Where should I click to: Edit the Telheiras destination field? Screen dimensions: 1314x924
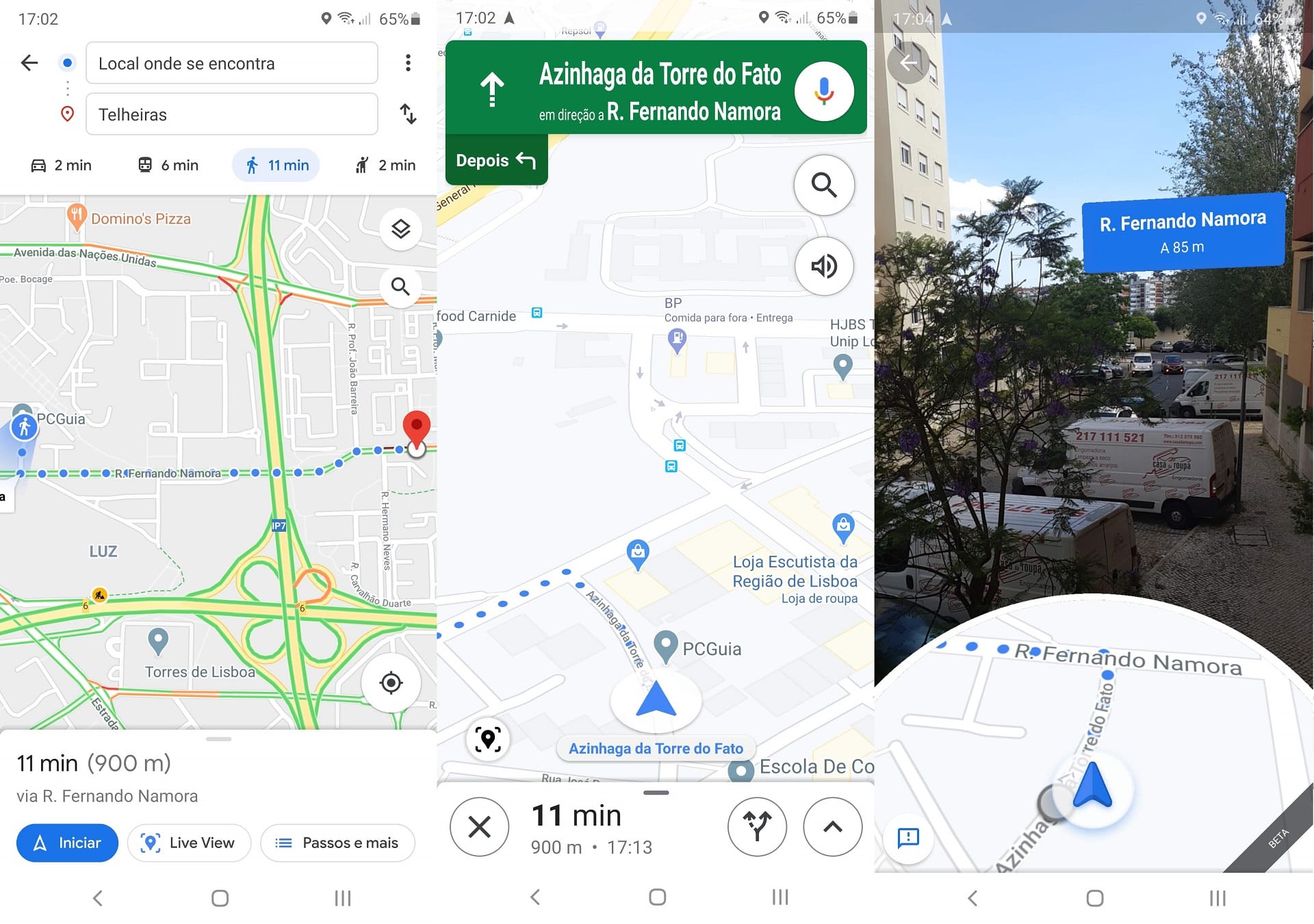click(x=231, y=114)
